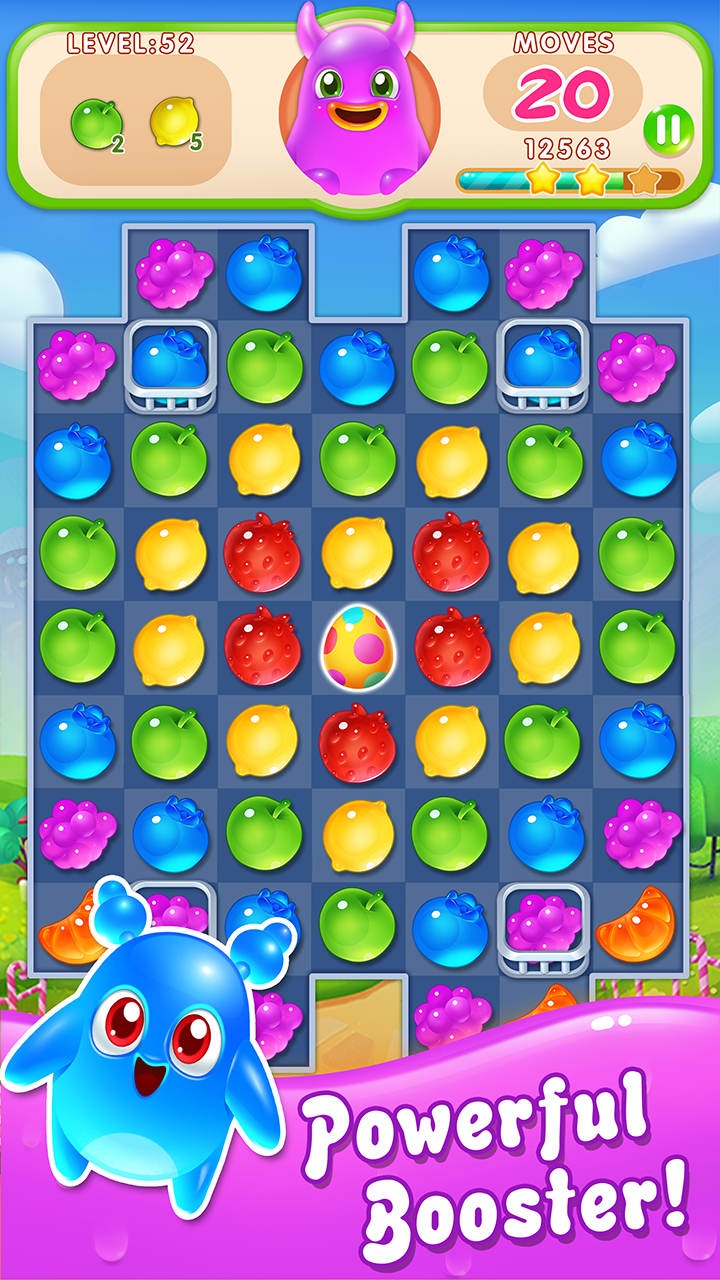
Task: Tap the caged purple berry near the bottom right
Action: pos(542,925)
